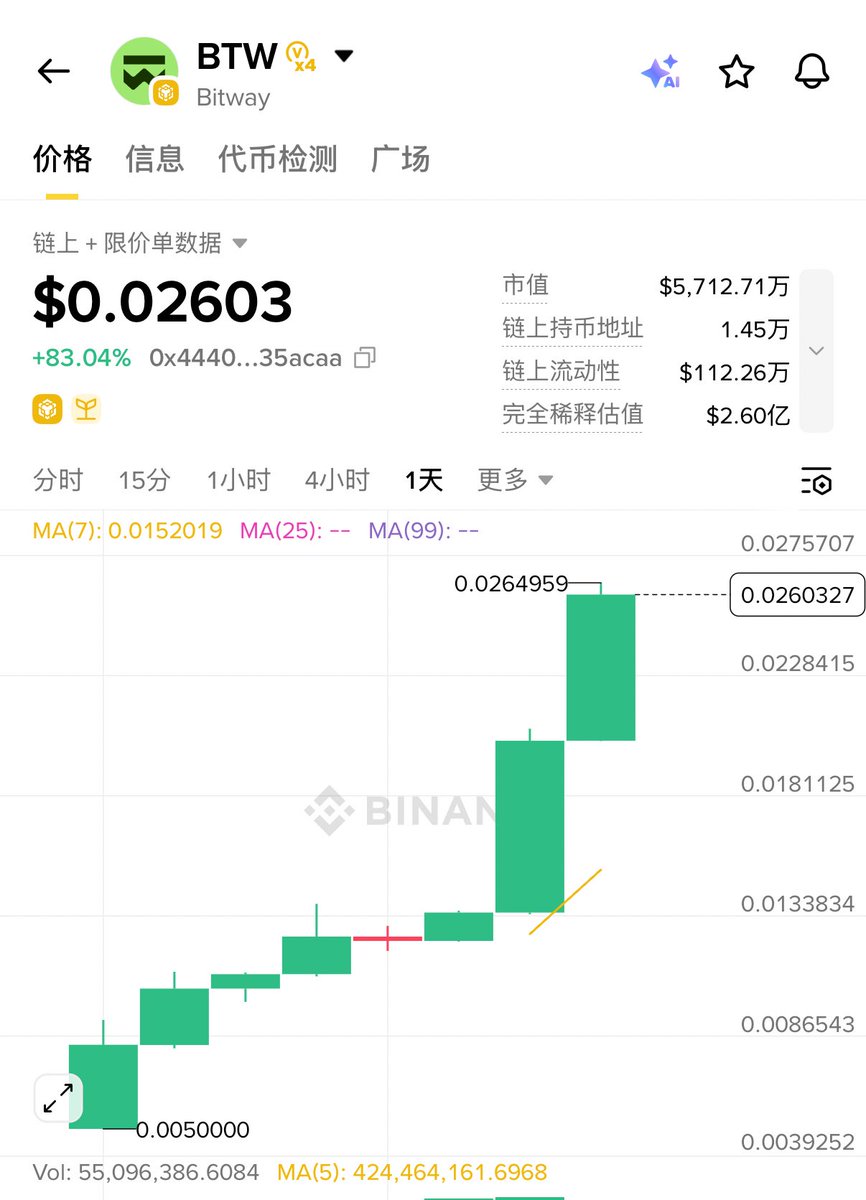This screenshot has width=866, height=1200.
Task: Expand the market stats panel chevron
Action: (x=816, y=350)
